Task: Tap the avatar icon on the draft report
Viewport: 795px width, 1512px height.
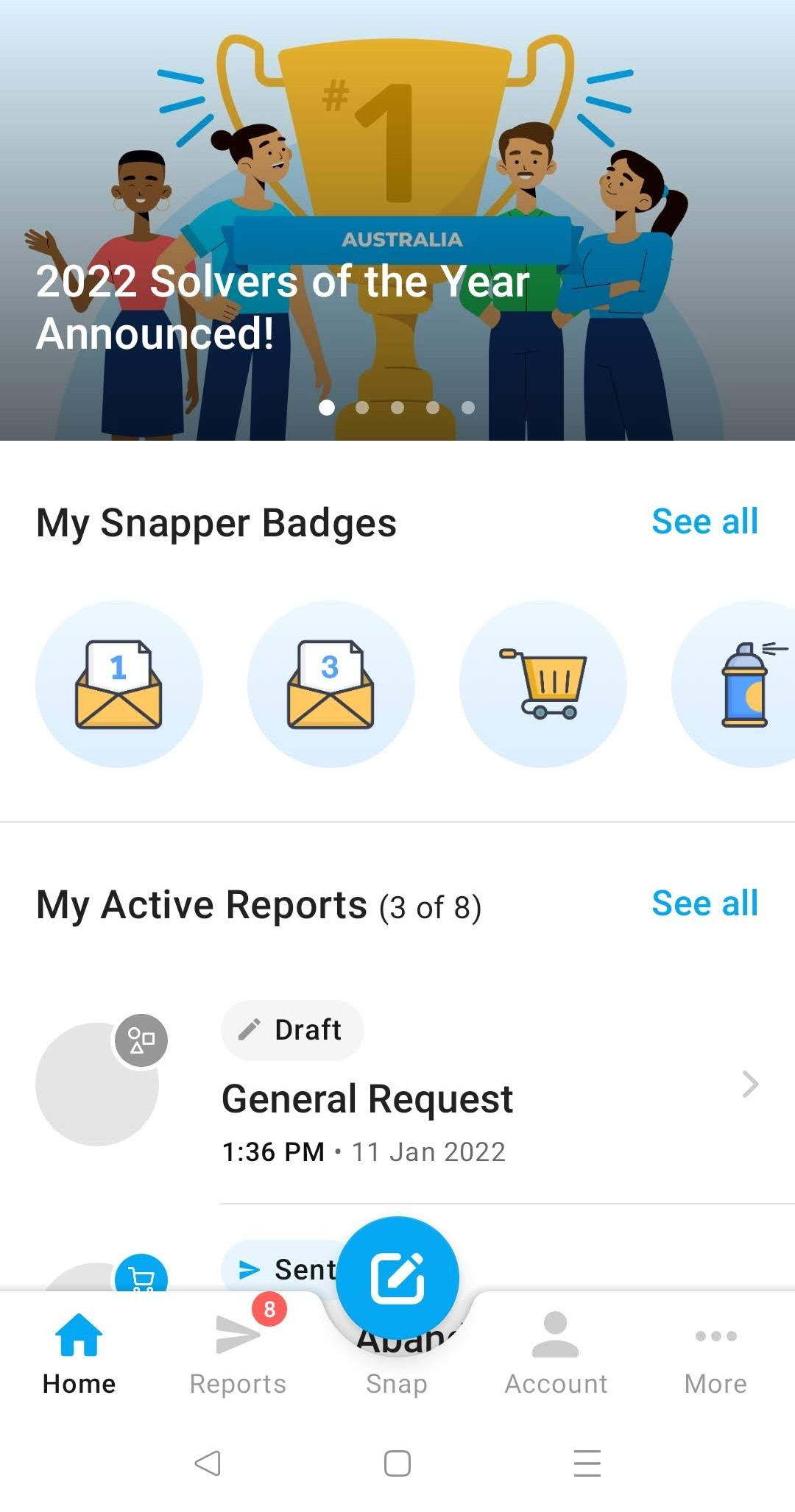Action: (140, 1040)
